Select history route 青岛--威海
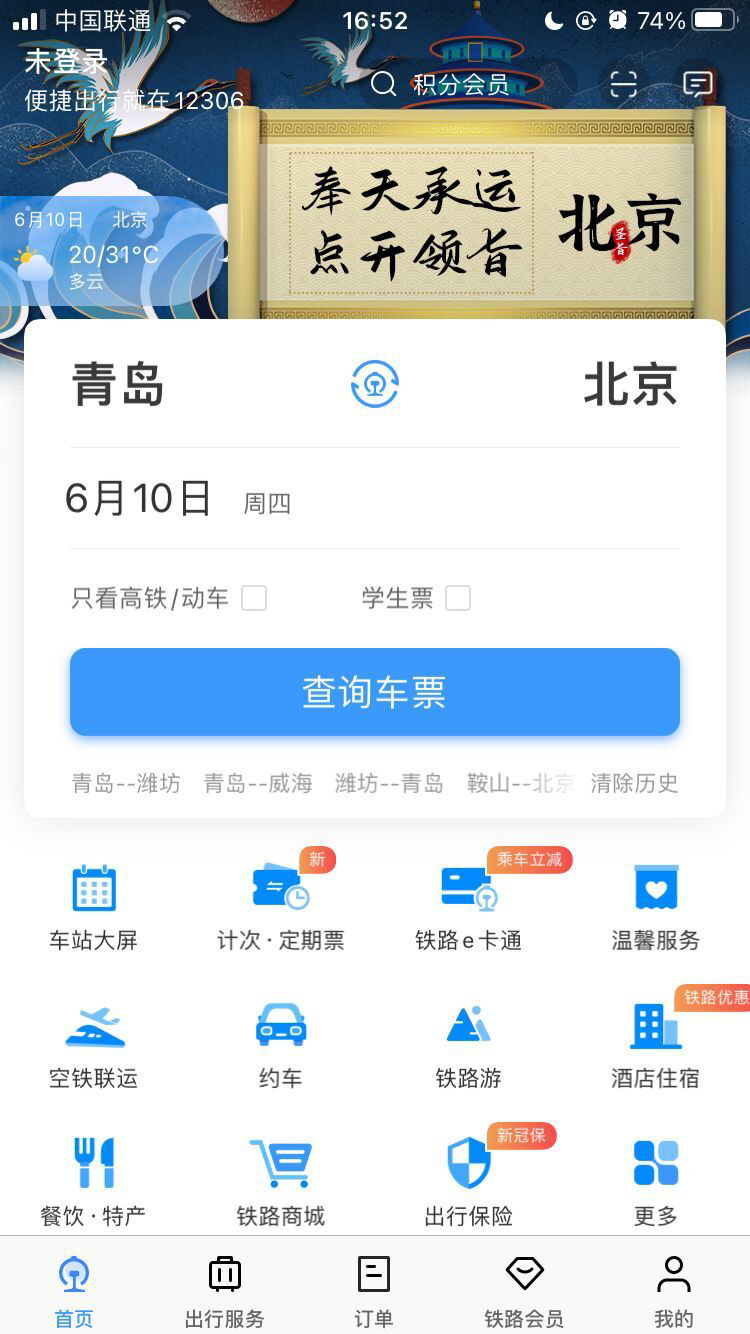This screenshot has height=1334, width=750. [258, 783]
